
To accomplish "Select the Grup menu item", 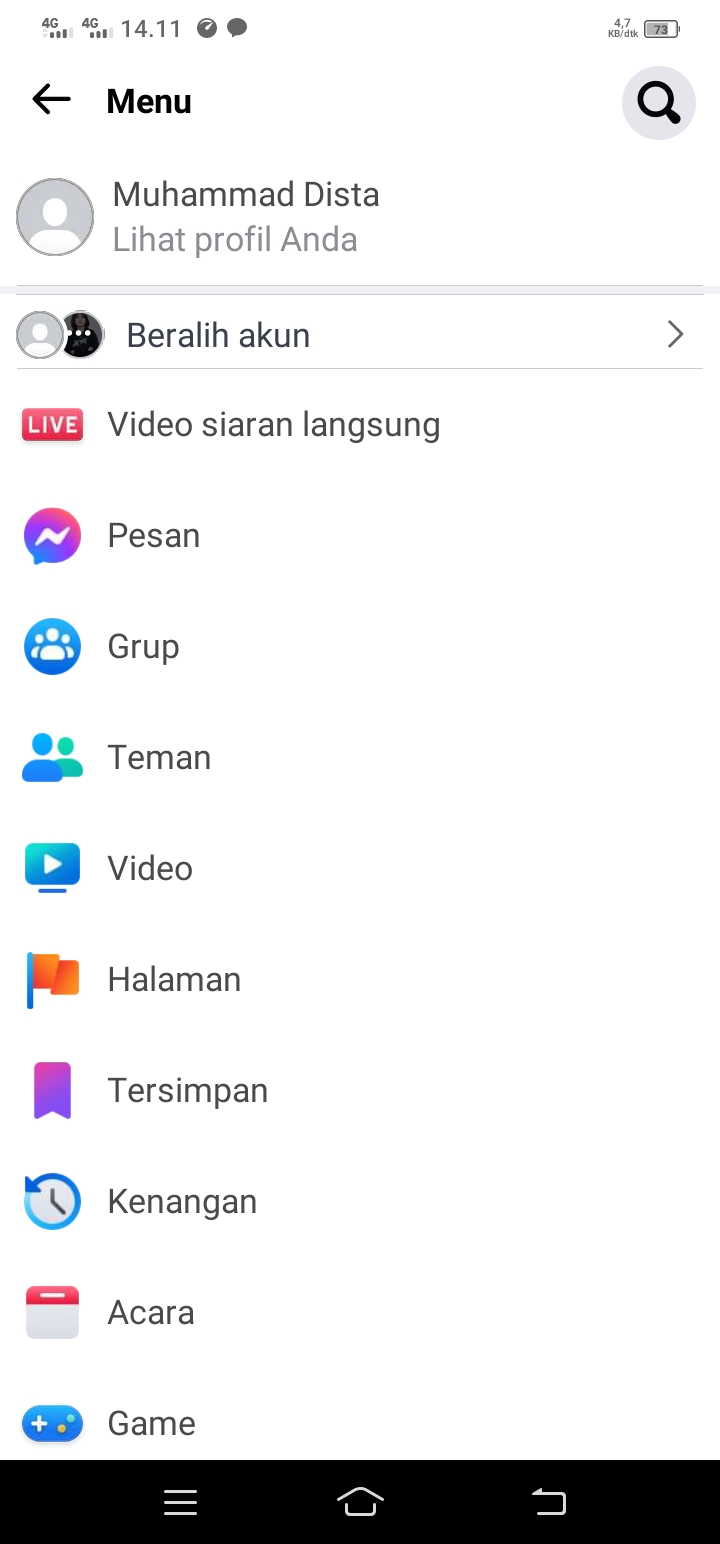I will pos(143,647).
